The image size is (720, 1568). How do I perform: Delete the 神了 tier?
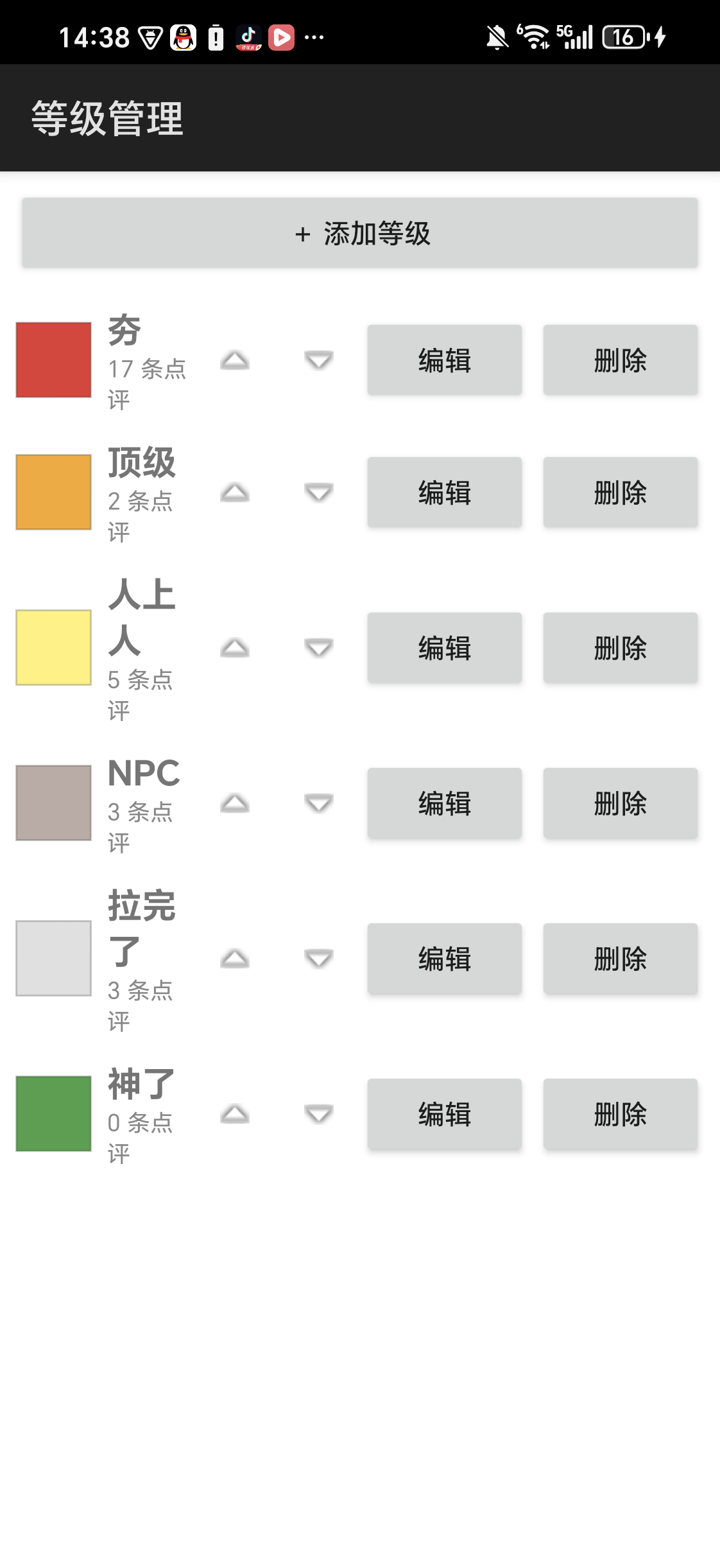[x=621, y=1114]
